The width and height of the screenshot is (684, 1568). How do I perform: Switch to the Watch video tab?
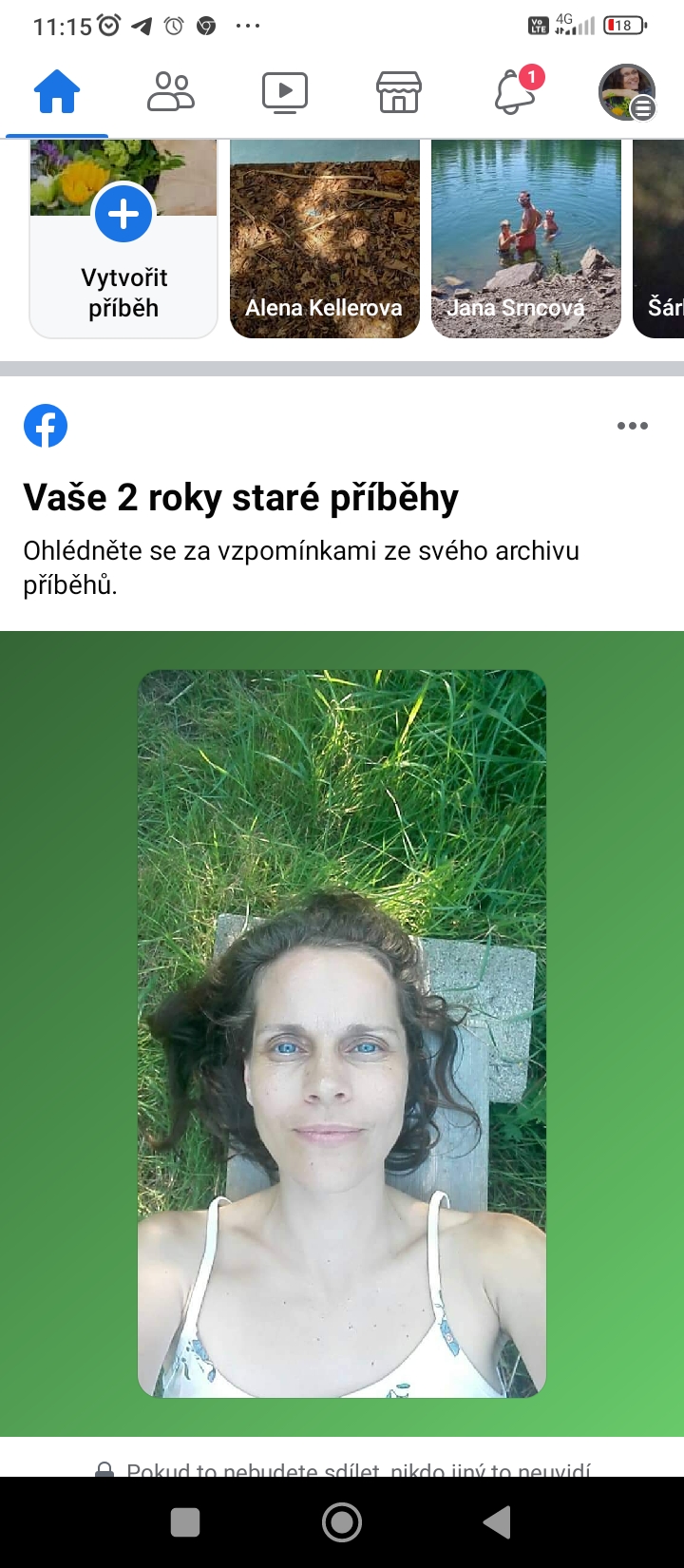285,93
